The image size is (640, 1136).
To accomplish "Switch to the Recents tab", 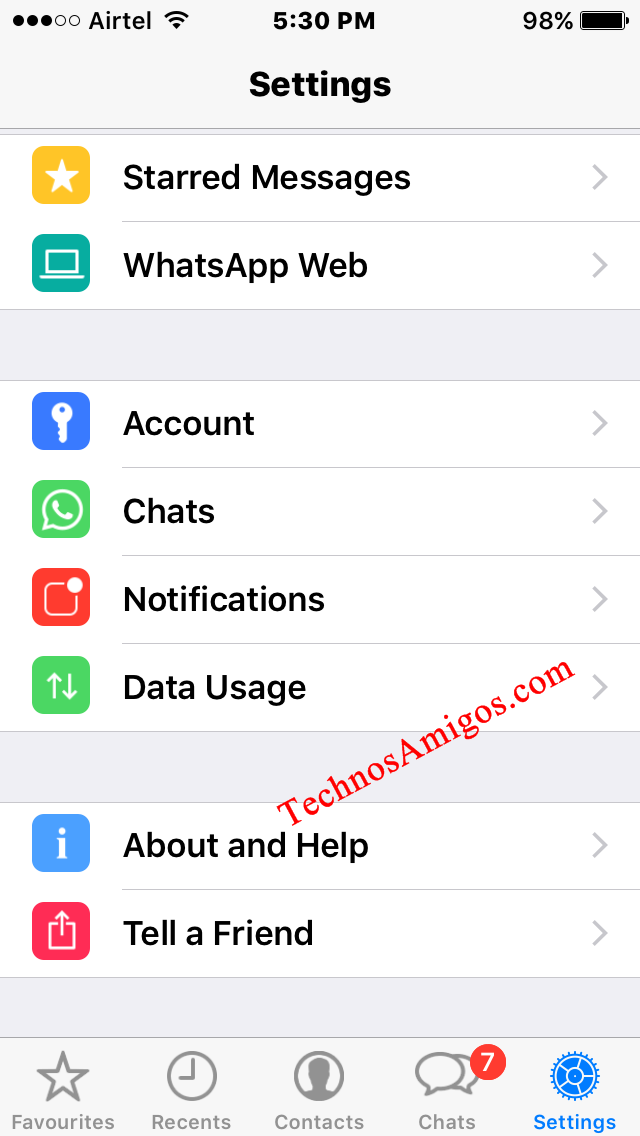I will point(191,1090).
